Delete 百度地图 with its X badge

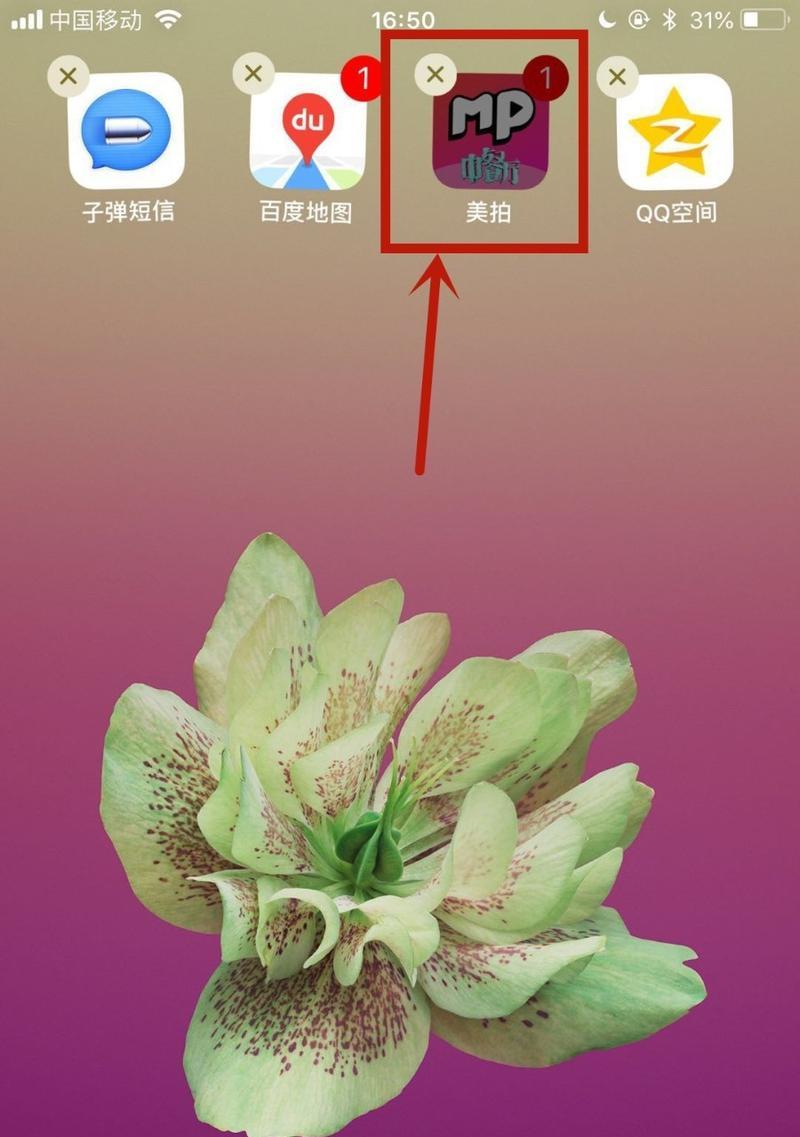pyautogui.click(x=253, y=73)
